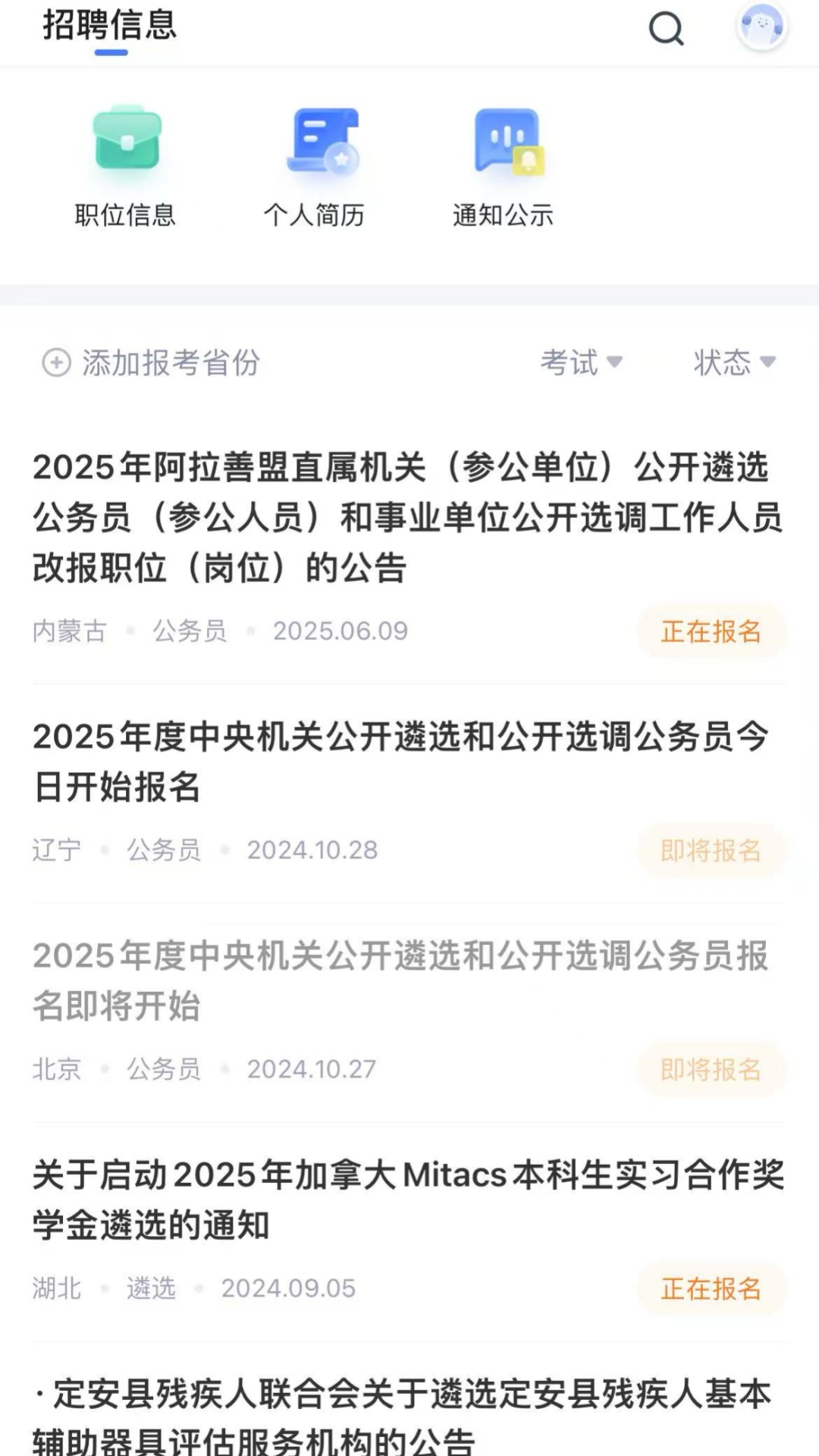Screen dimensions: 819x1456
Task: Select the 招聘信息 top tab
Action: pyautogui.click(x=110, y=26)
